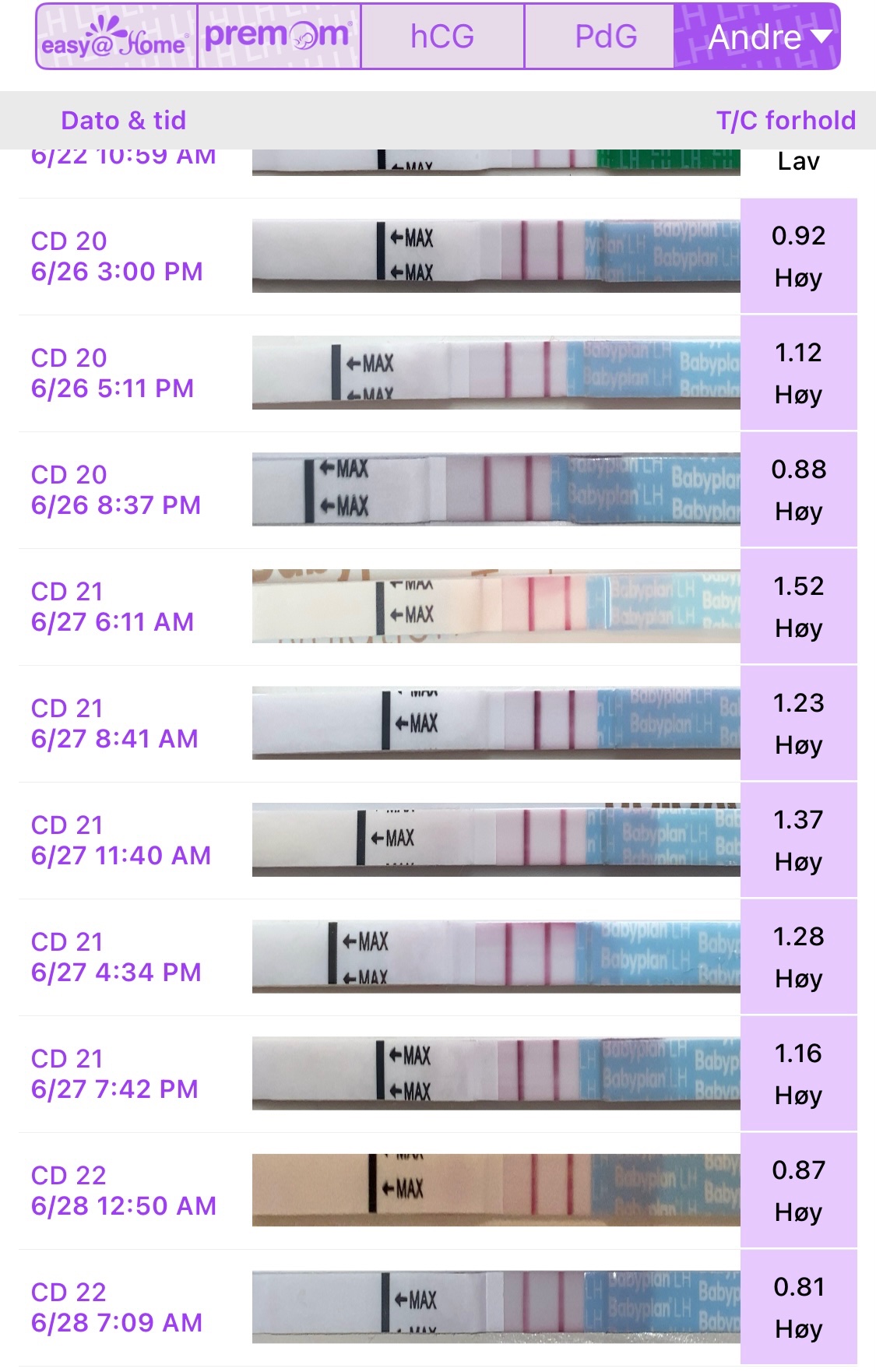Open the 6/28 7:09 AM test entry
This screenshot has height=1372, width=876.
436,1307
